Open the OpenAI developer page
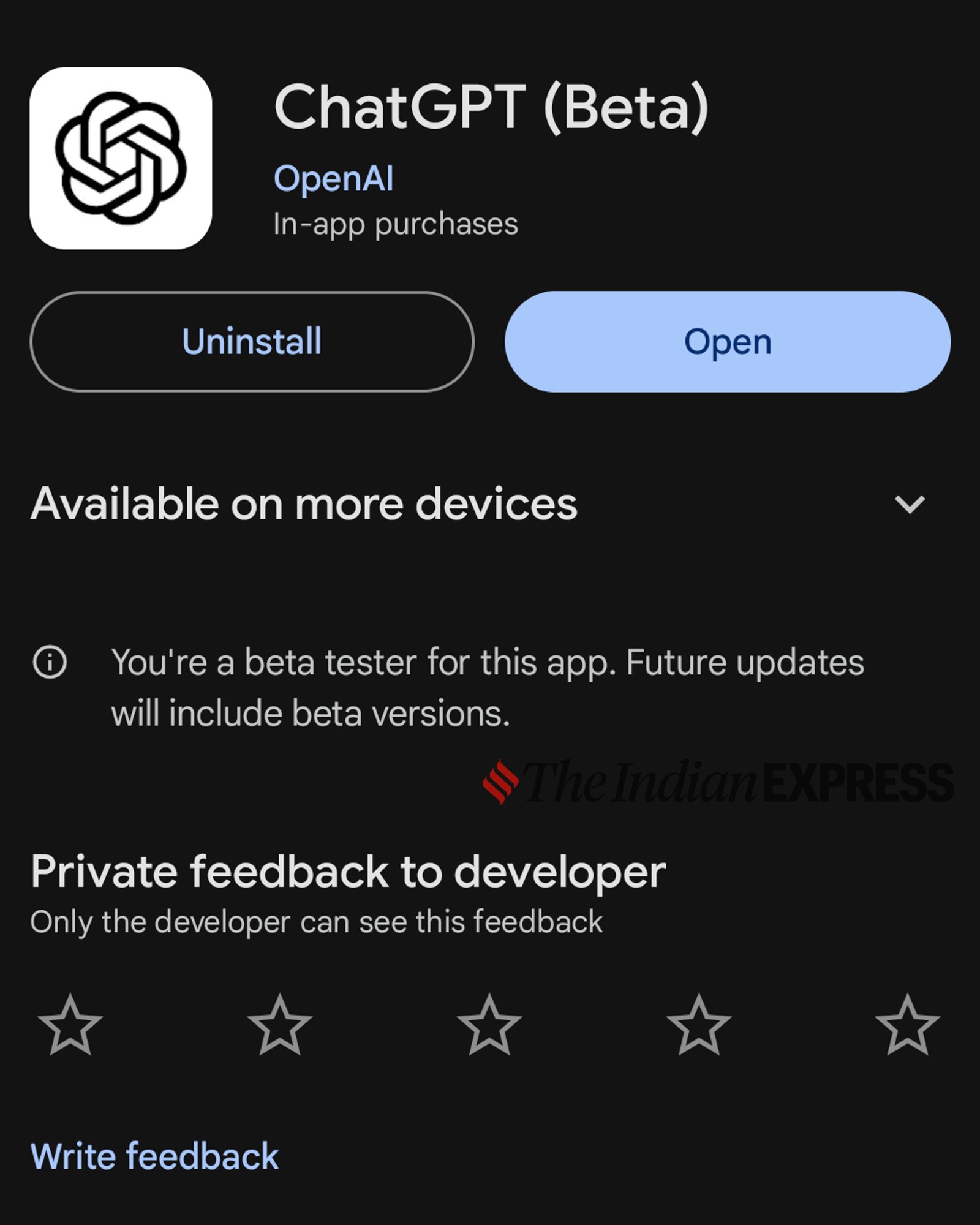Viewport: 980px width, 1225px height. click(x=334, y=179)
